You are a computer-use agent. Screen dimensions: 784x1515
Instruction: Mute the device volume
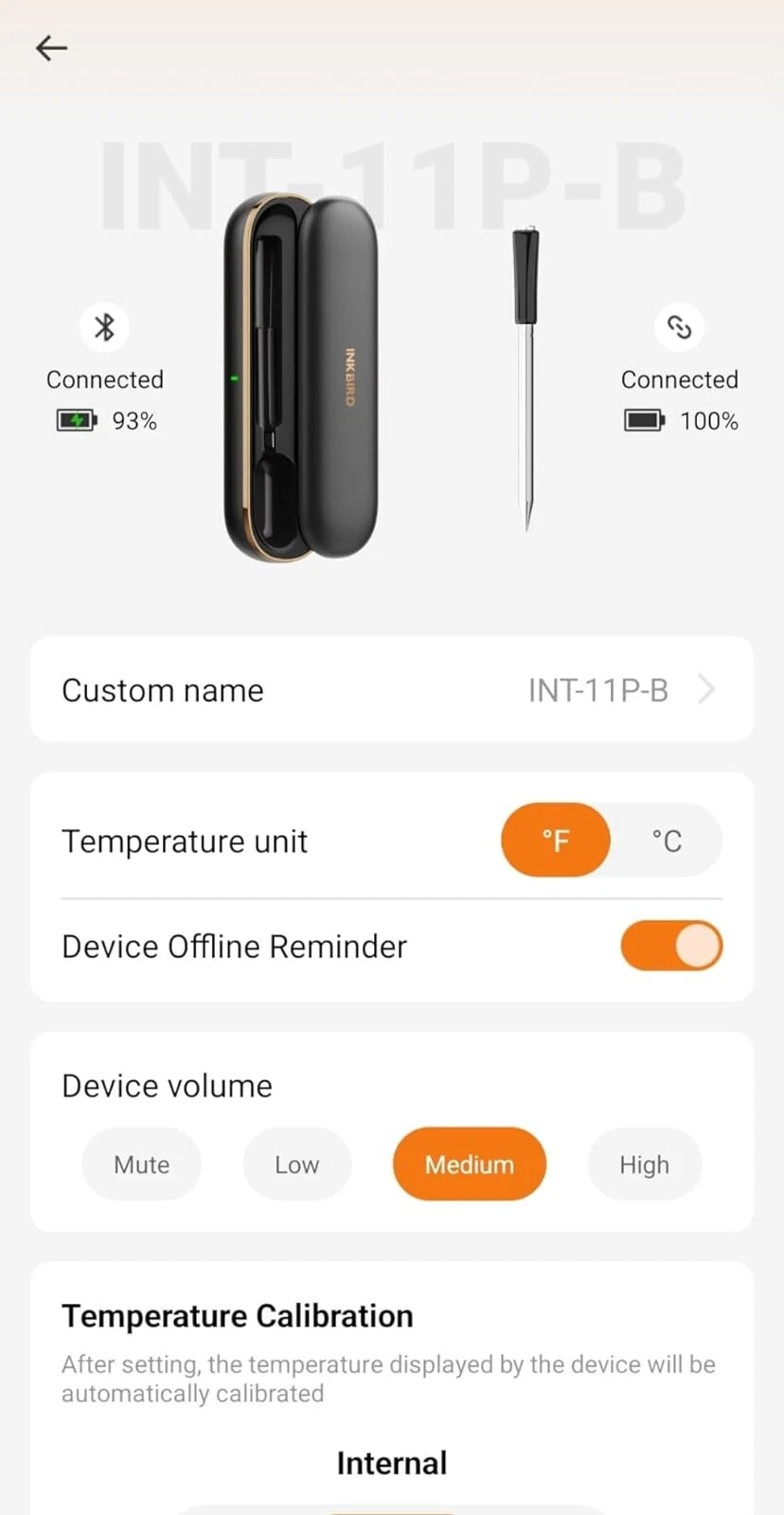[x=142, y=1165]
